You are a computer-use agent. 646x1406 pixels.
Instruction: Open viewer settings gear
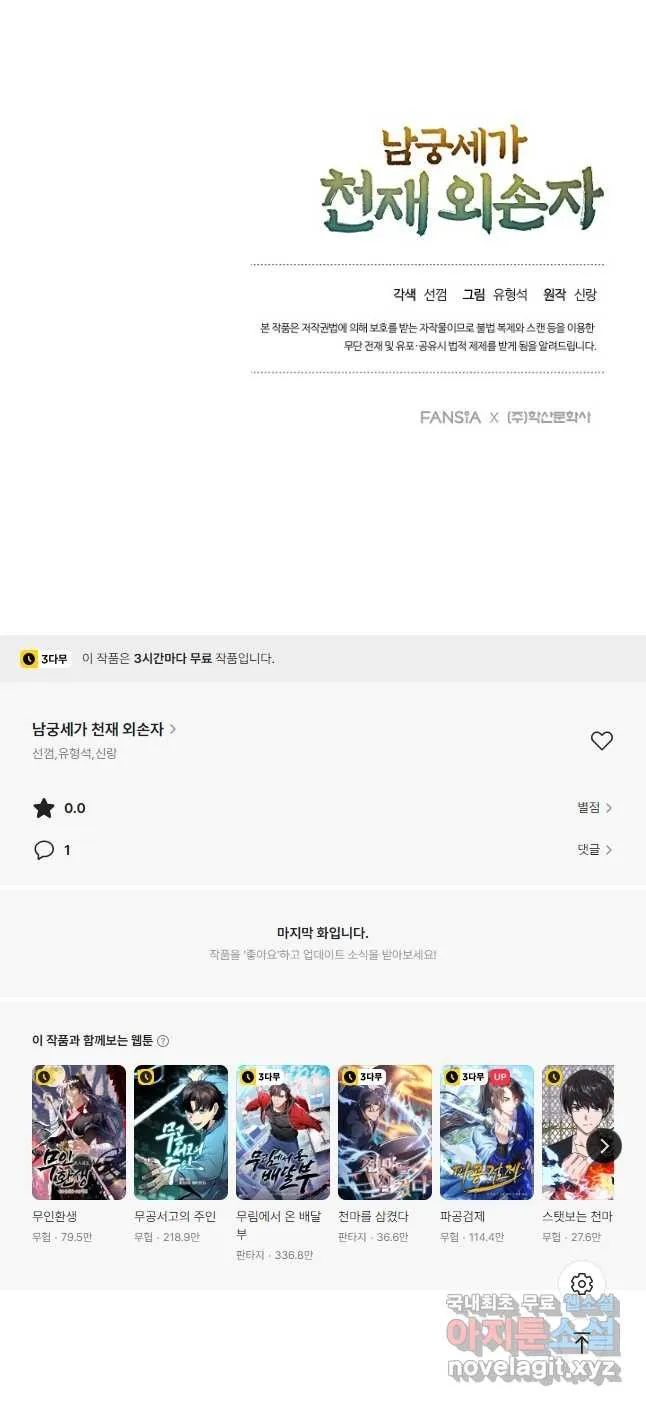point(582,1284)
